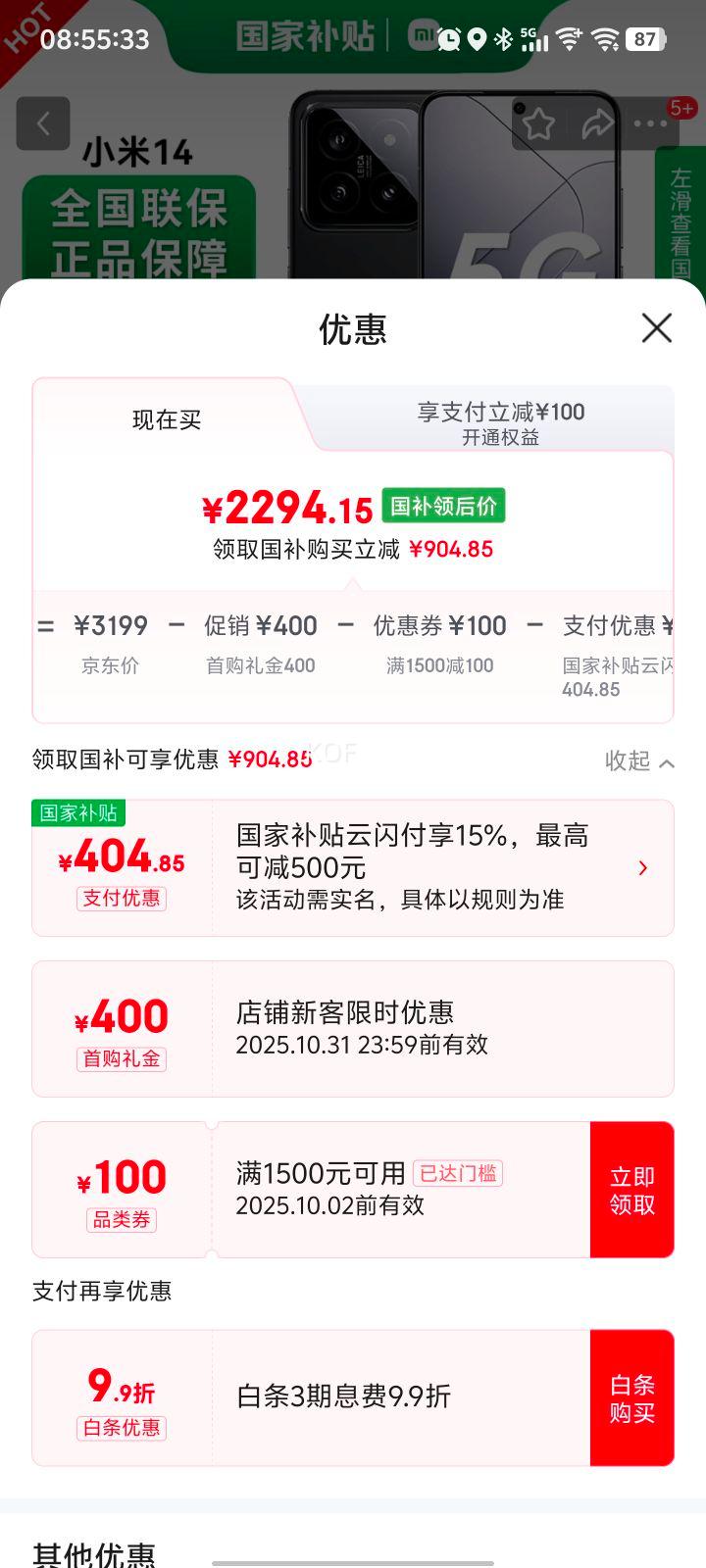Open the 国家补贴云闪付 15% offer details
Viewport: 706px width, 1568px height.
642,868
